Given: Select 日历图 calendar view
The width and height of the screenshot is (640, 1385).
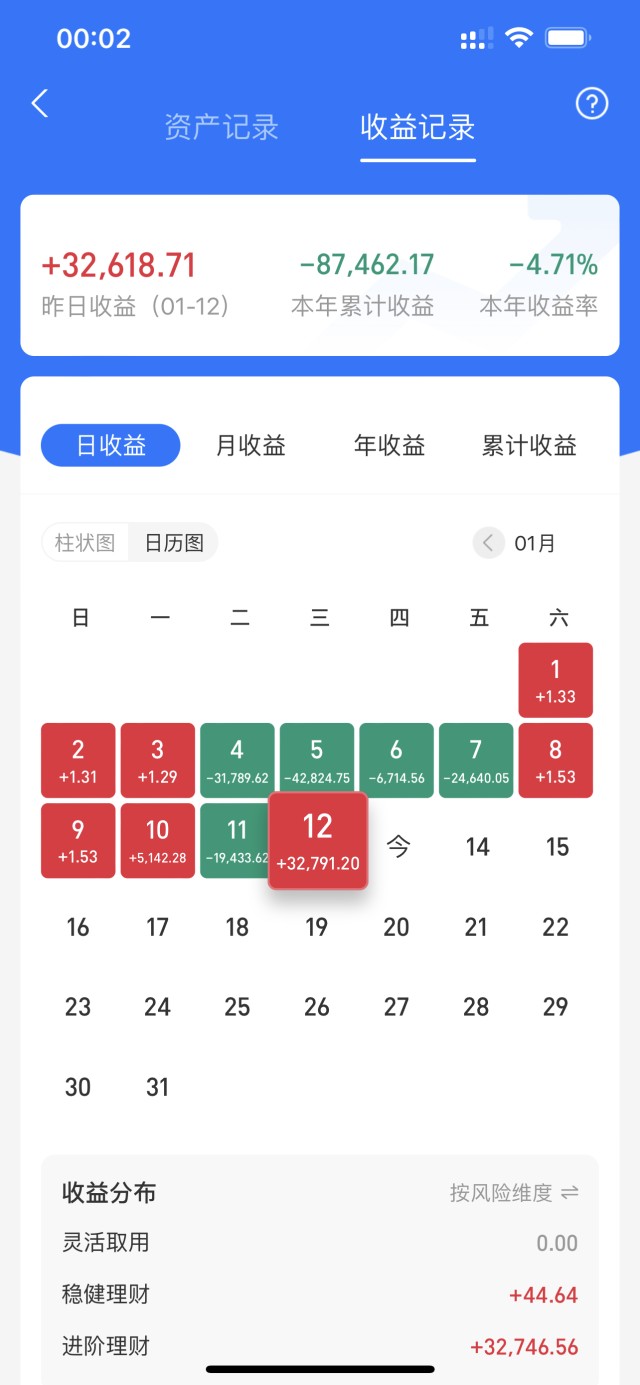Looking at the screenshot, I should [174, 543].
